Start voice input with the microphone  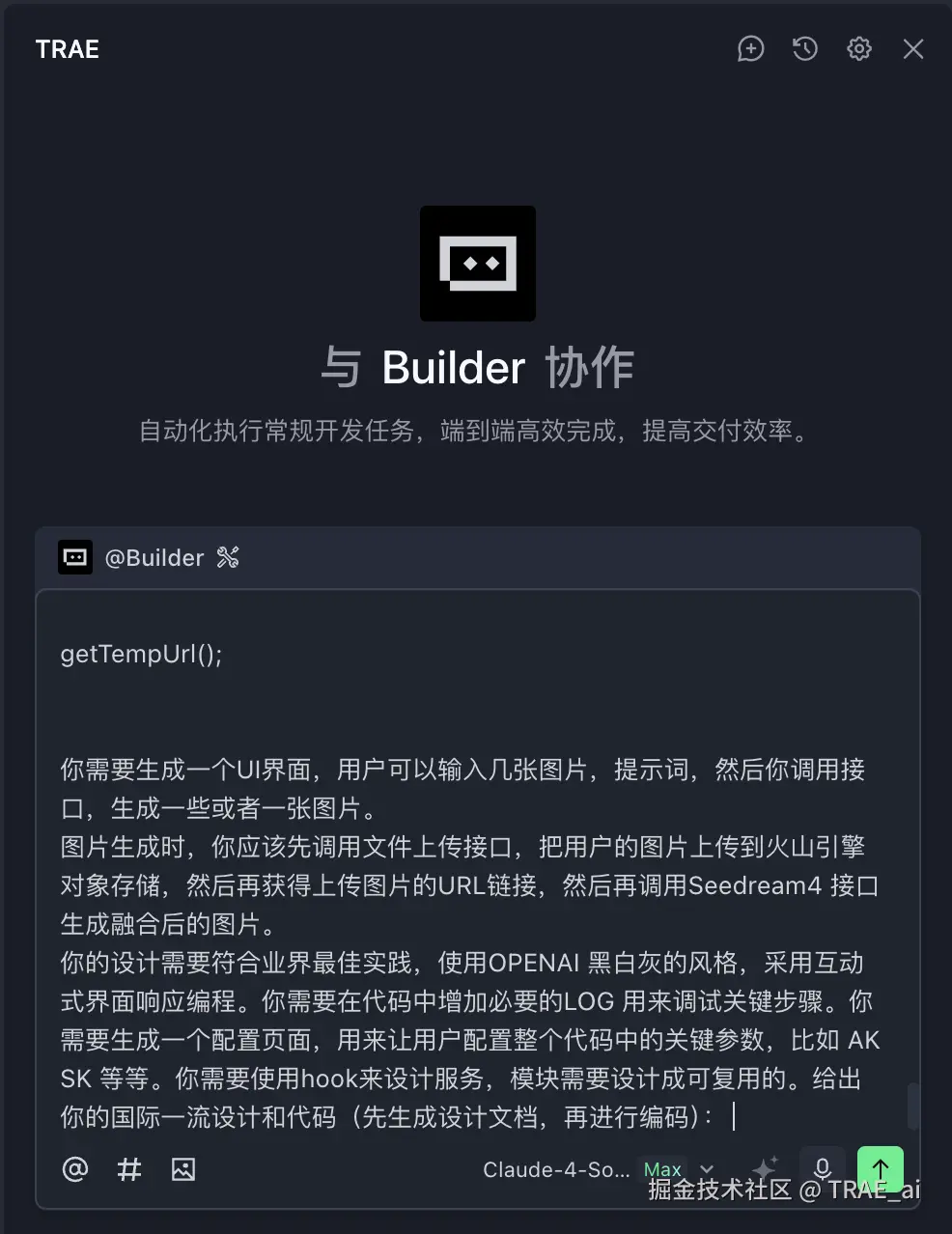pos(823,1169)
